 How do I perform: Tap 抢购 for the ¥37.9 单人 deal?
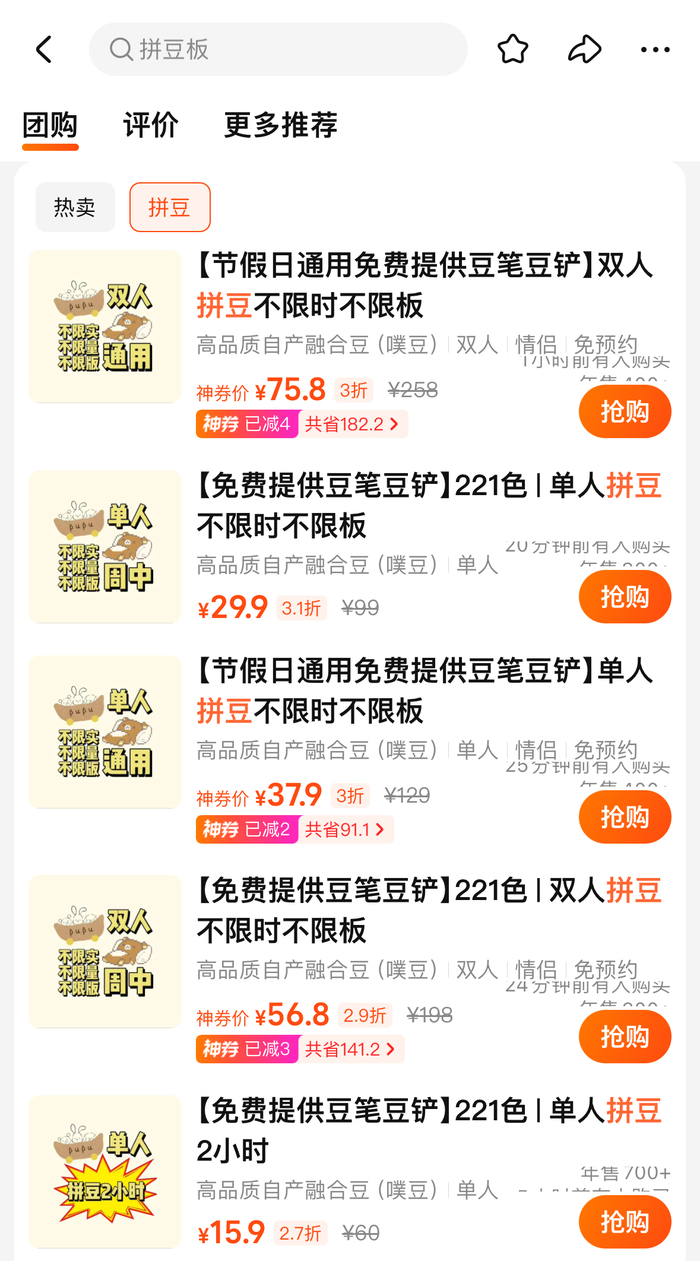coord(624,817)
